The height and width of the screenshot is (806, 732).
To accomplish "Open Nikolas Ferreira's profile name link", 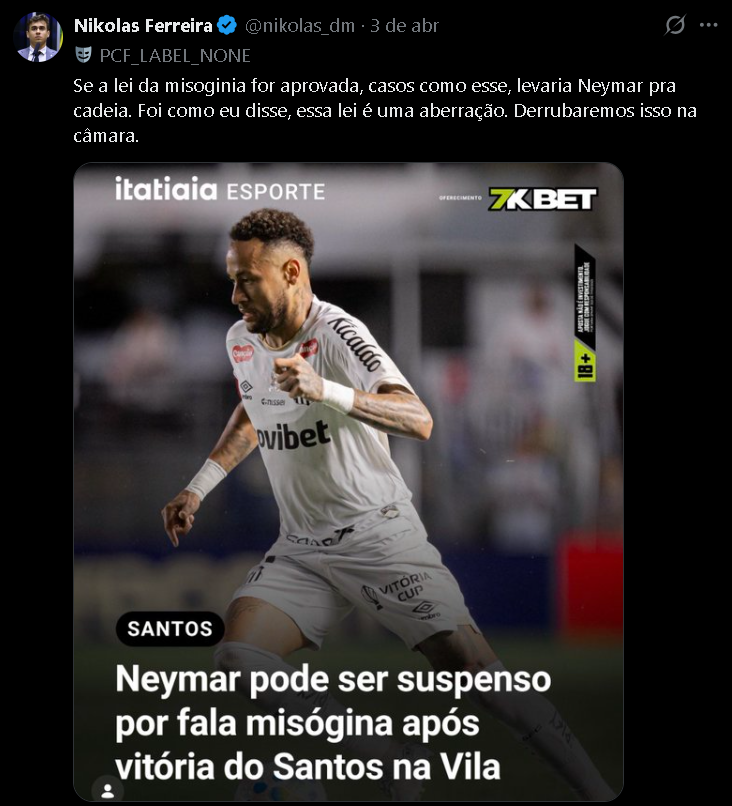I will click(144, 25).
